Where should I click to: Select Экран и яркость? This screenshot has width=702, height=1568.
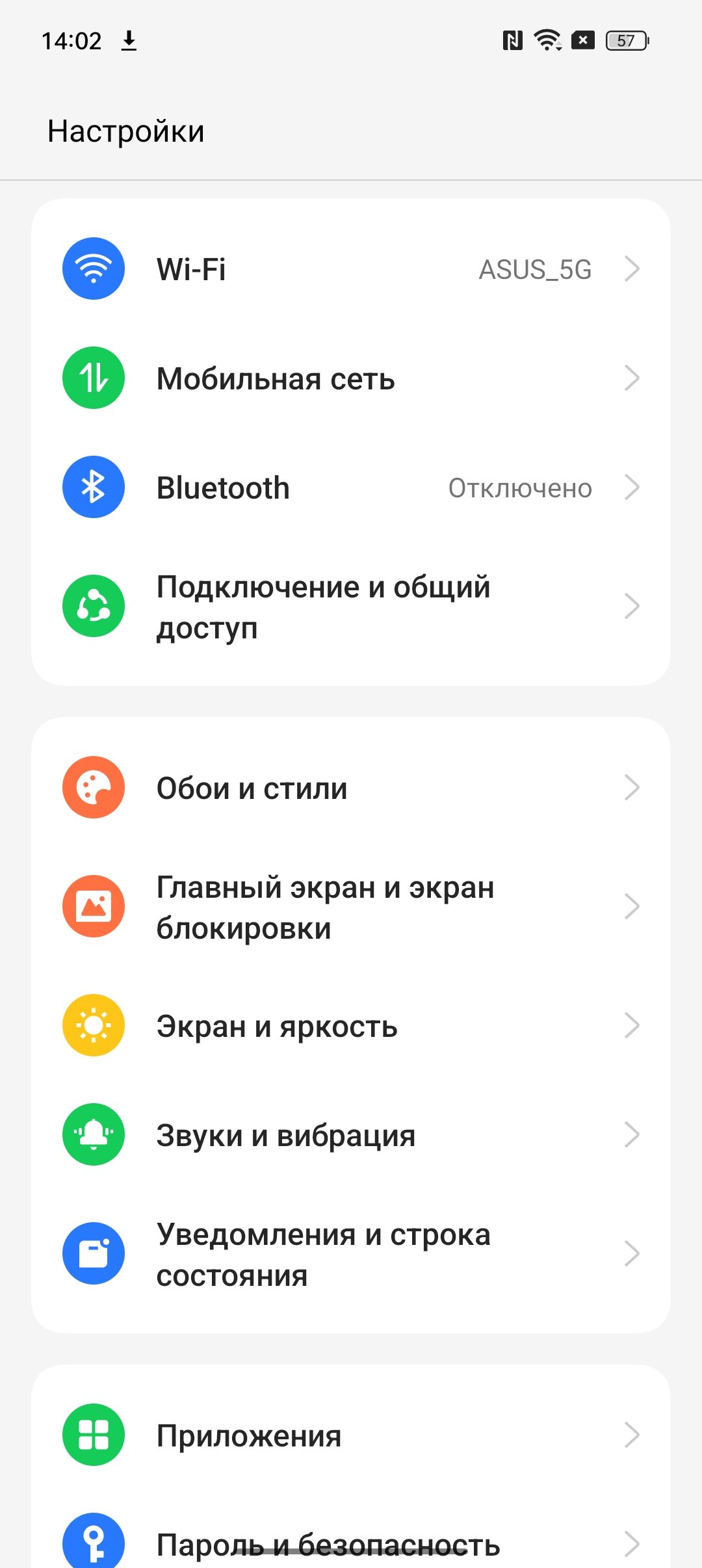351,1026
